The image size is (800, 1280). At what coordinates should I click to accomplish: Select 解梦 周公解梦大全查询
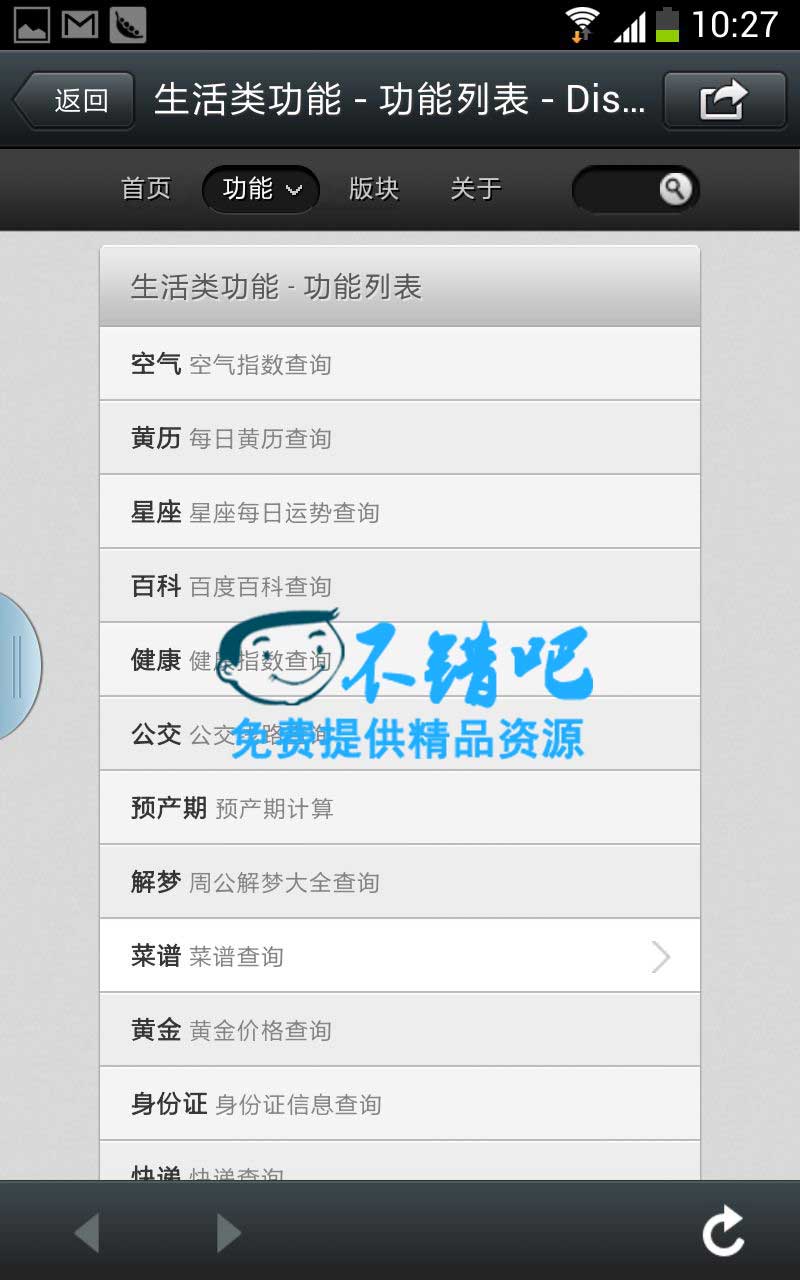tap(400, 882)
